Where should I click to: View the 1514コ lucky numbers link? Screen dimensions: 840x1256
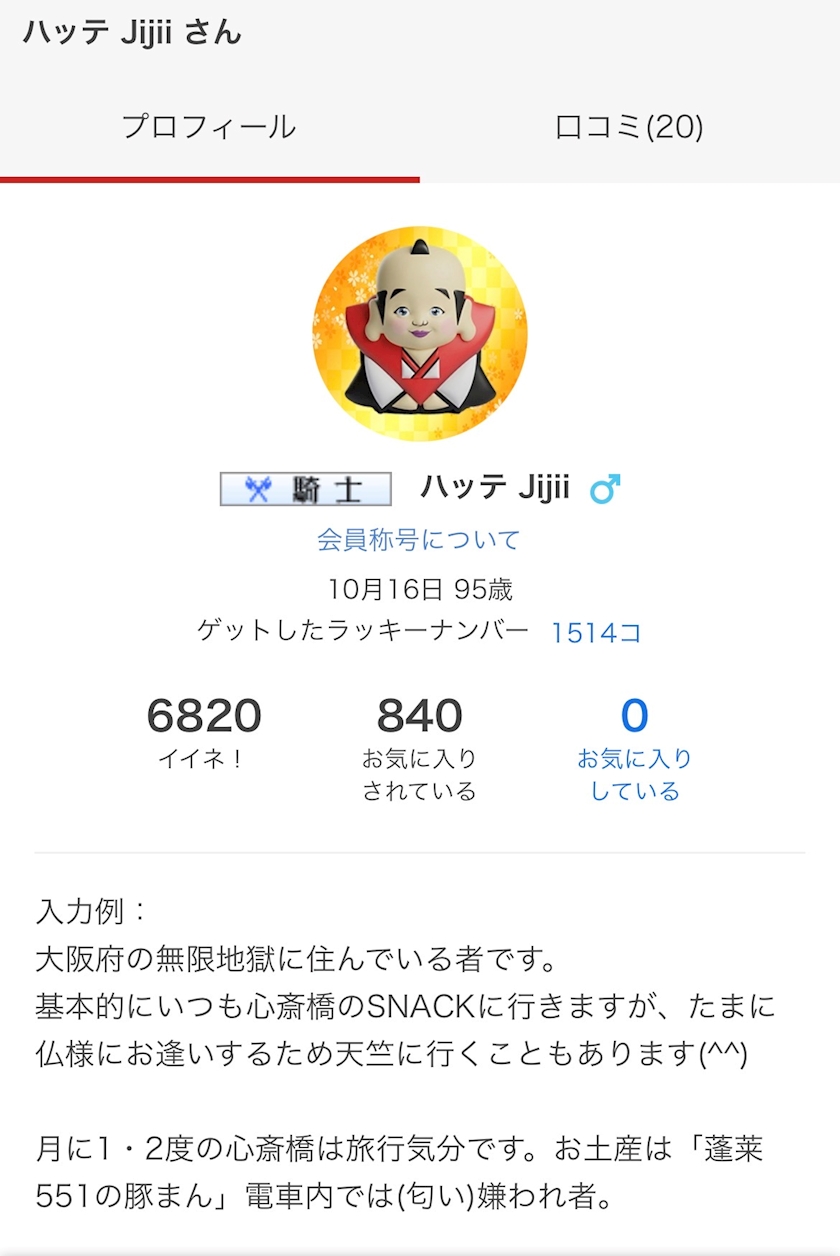tap(596, 632)
